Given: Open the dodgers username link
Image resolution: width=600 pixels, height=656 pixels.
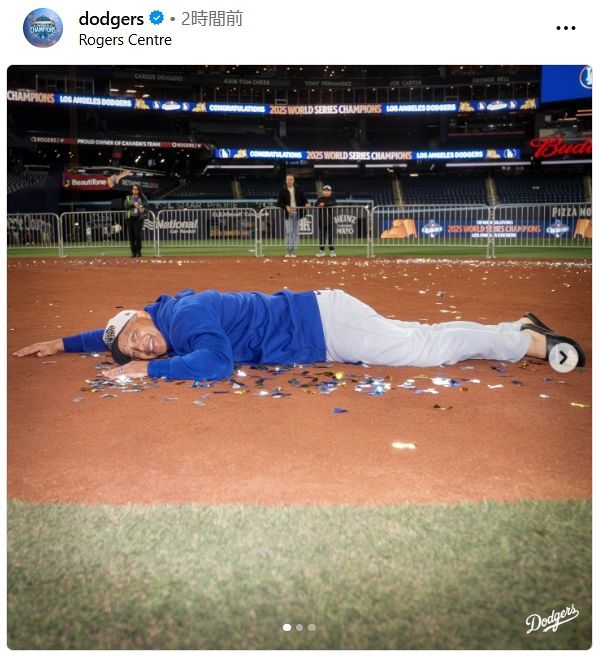Looking at the screenshot, I should [x=111, y=18].
